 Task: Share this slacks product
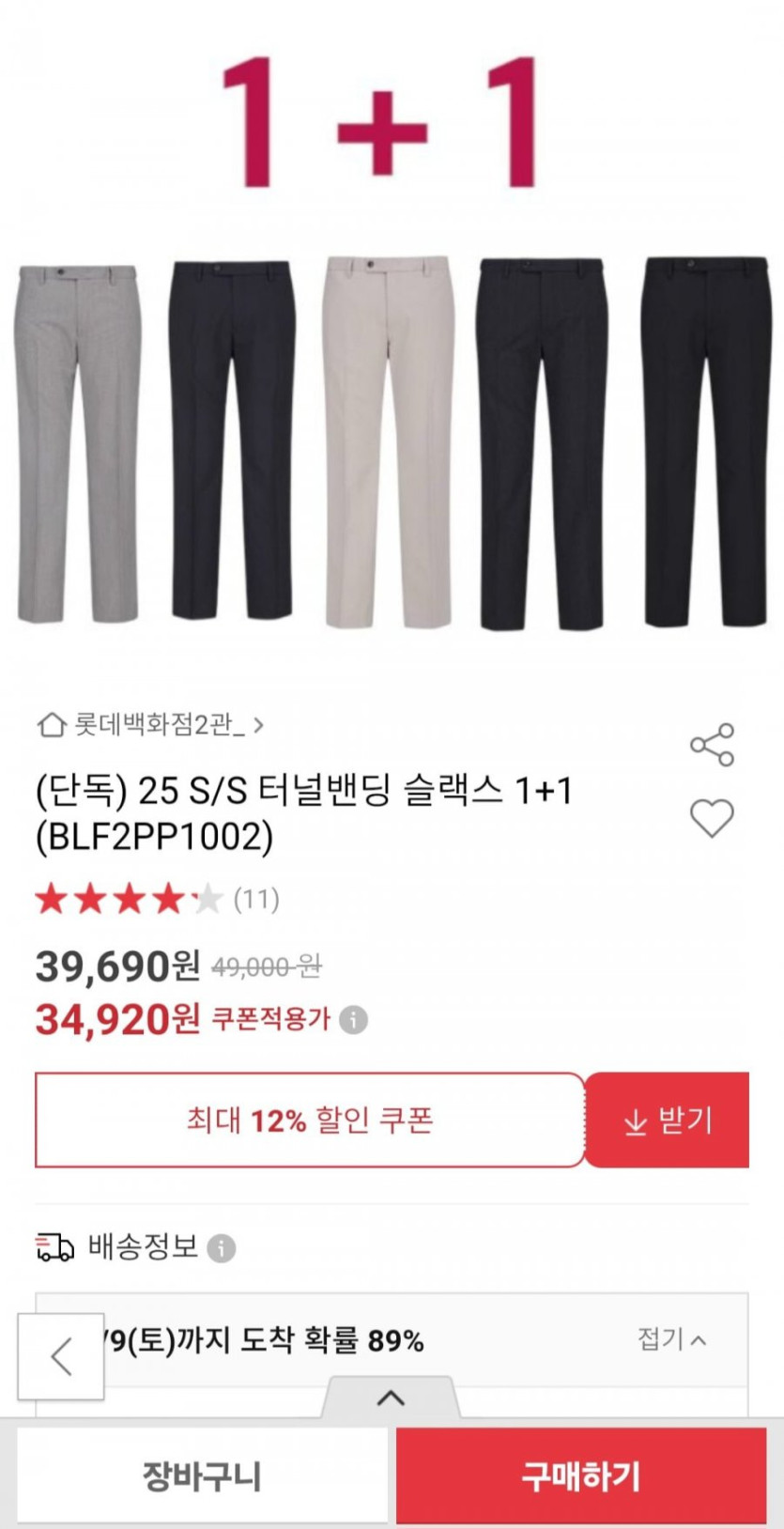click(x=712, y=745)
